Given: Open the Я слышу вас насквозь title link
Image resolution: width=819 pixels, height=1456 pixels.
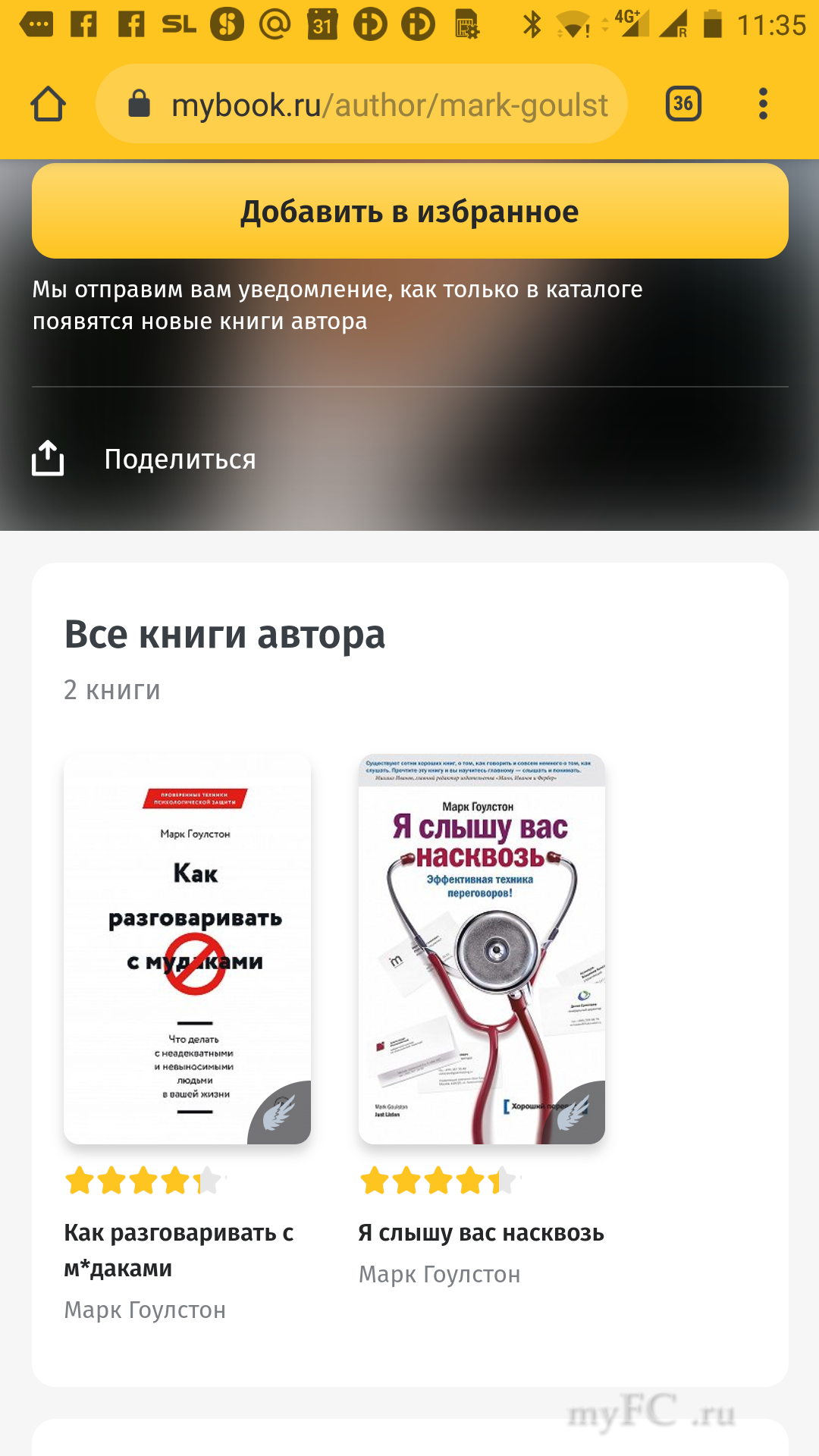Looking at the screenshot, I should point(481,1233).
